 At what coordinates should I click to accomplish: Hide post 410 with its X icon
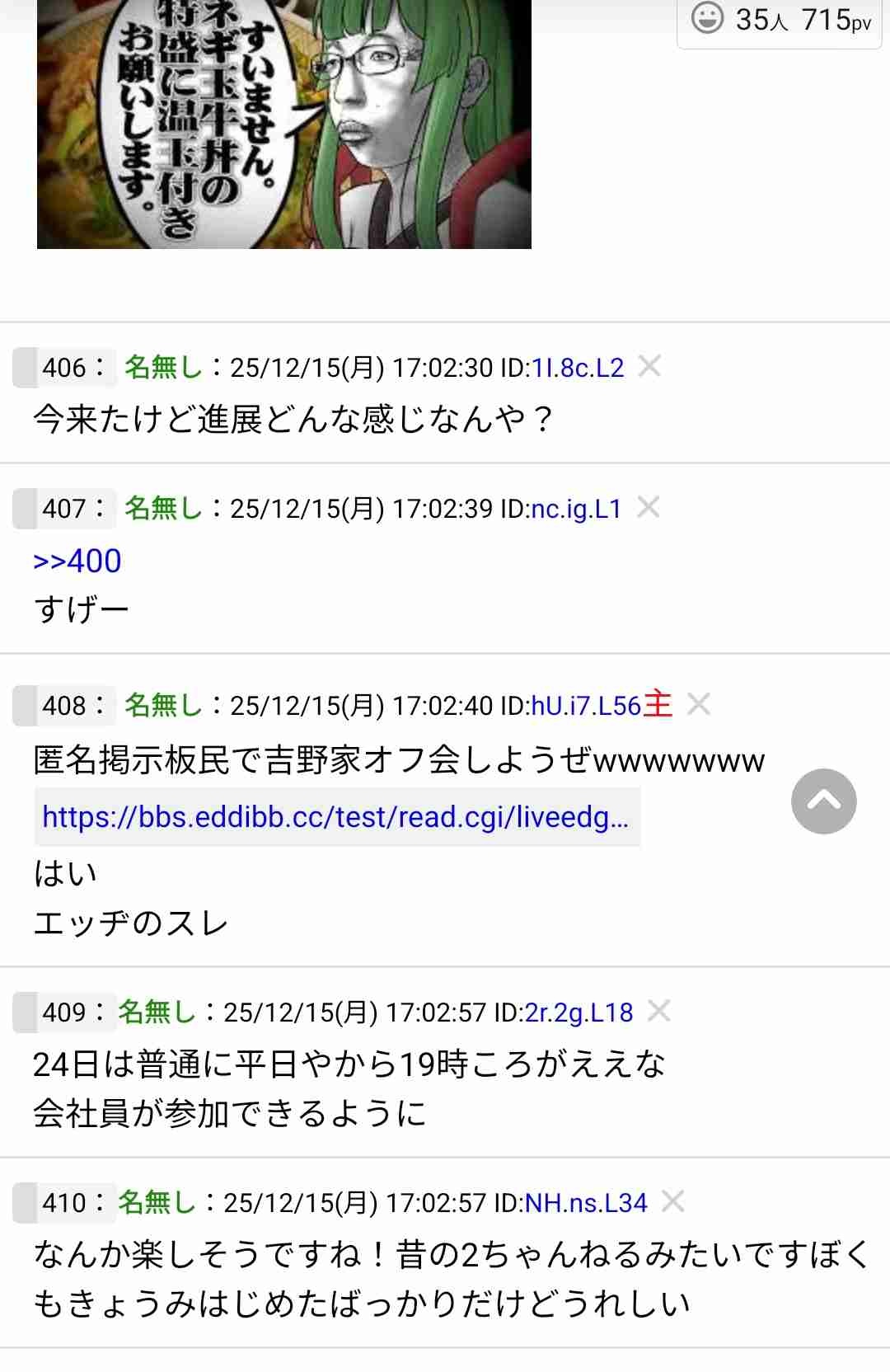click(x=673, y=1201)
